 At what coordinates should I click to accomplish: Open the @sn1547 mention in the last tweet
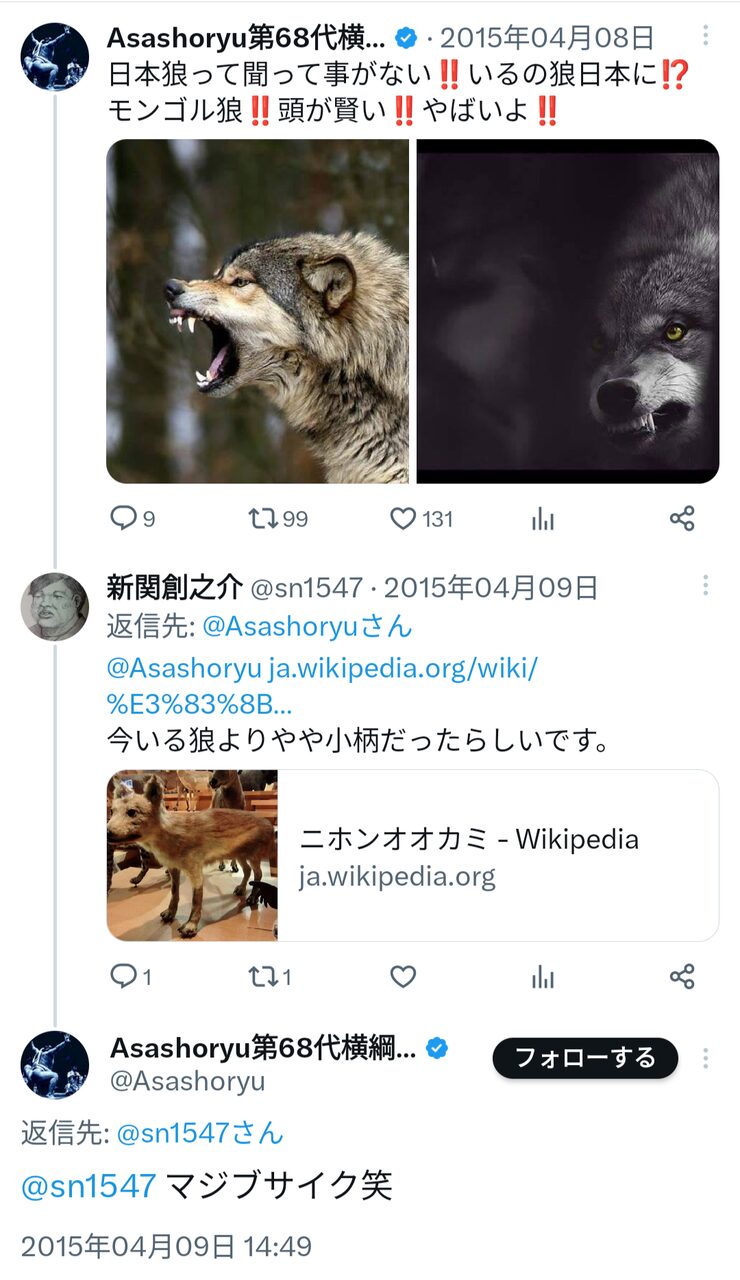(88, 1186)
